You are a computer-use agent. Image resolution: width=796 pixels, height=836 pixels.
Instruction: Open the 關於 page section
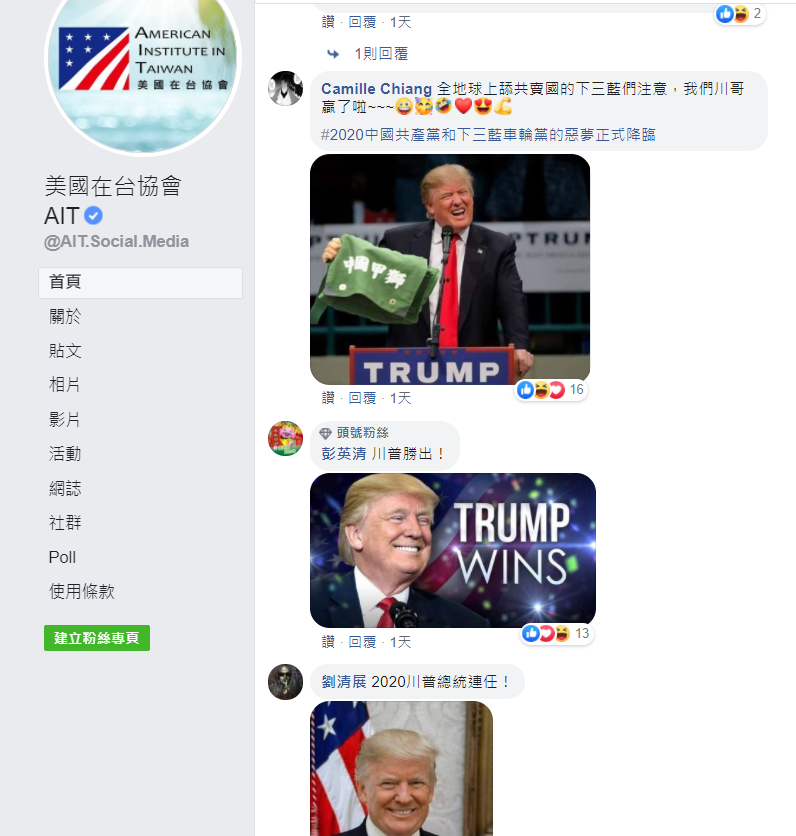pyautogui.click(x=65, y=317)
